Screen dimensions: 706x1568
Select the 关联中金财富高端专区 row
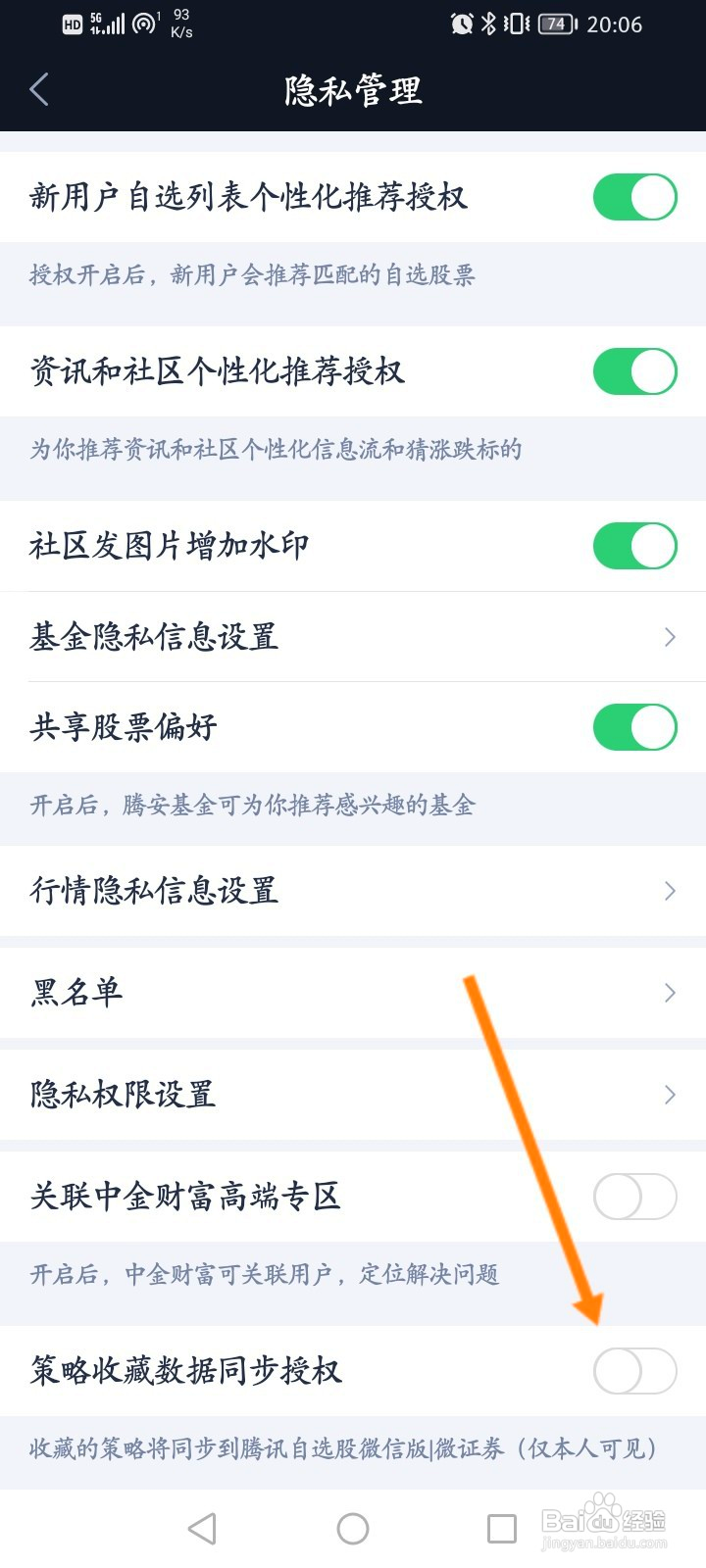(x=294, y=1197)
